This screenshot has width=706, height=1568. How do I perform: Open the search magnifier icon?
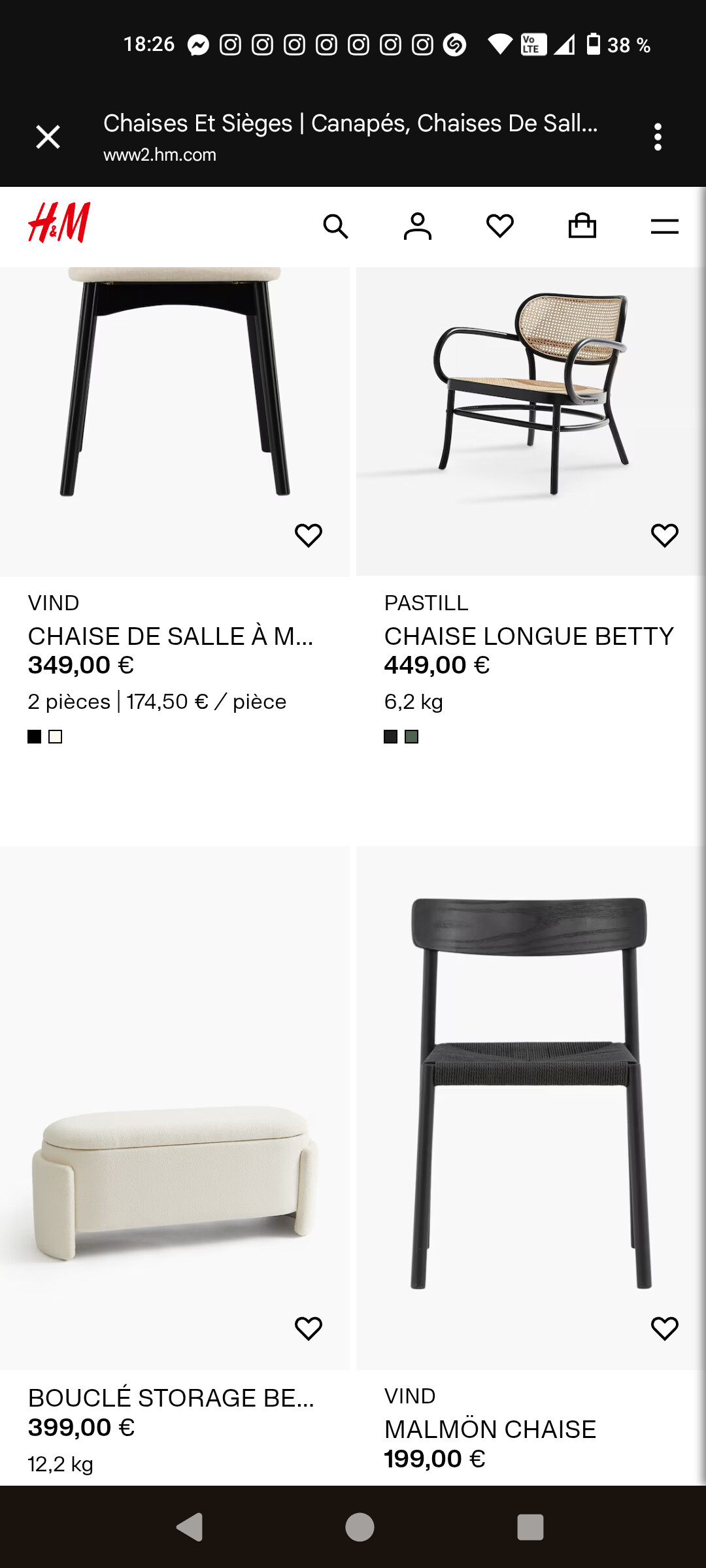click(x=335, y=227)
